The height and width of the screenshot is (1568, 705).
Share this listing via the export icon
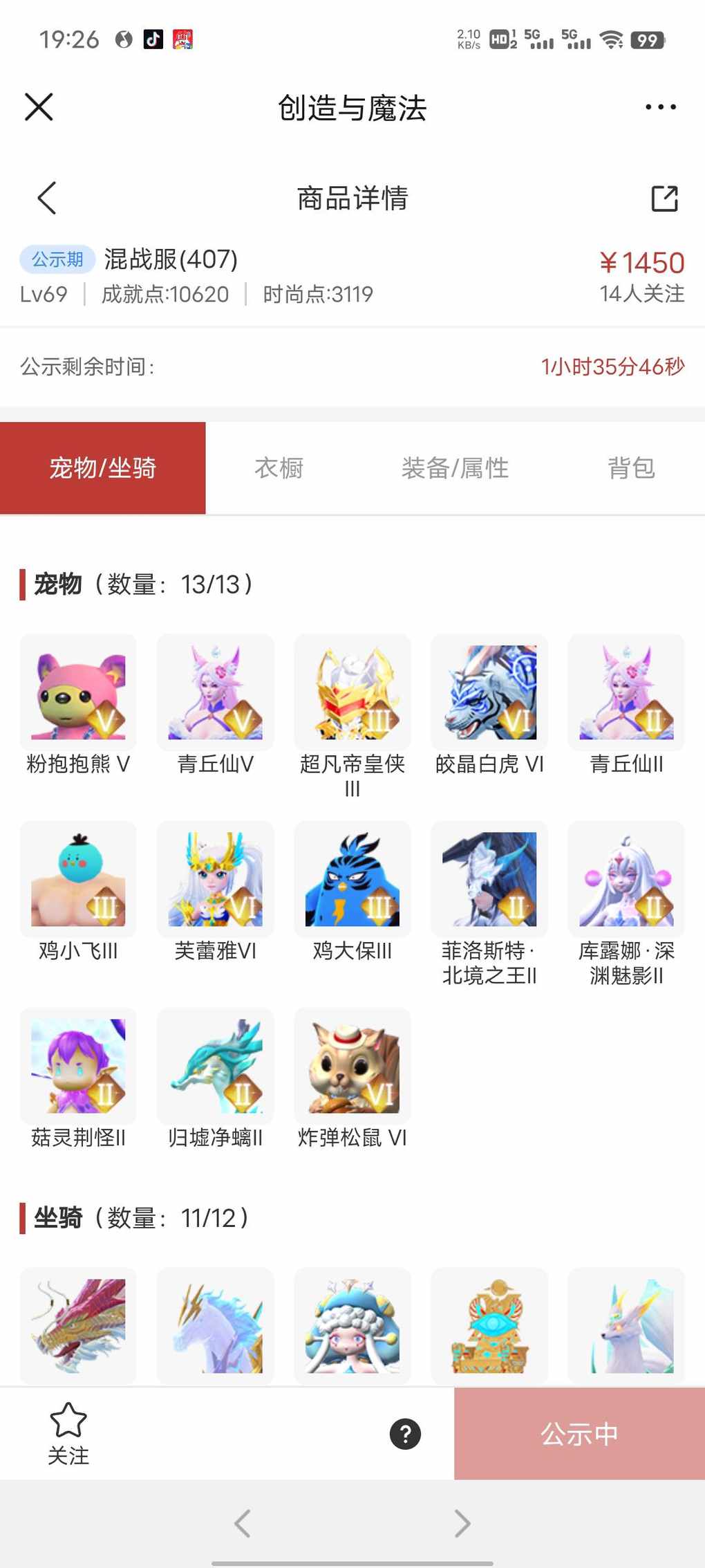(664, 199)
